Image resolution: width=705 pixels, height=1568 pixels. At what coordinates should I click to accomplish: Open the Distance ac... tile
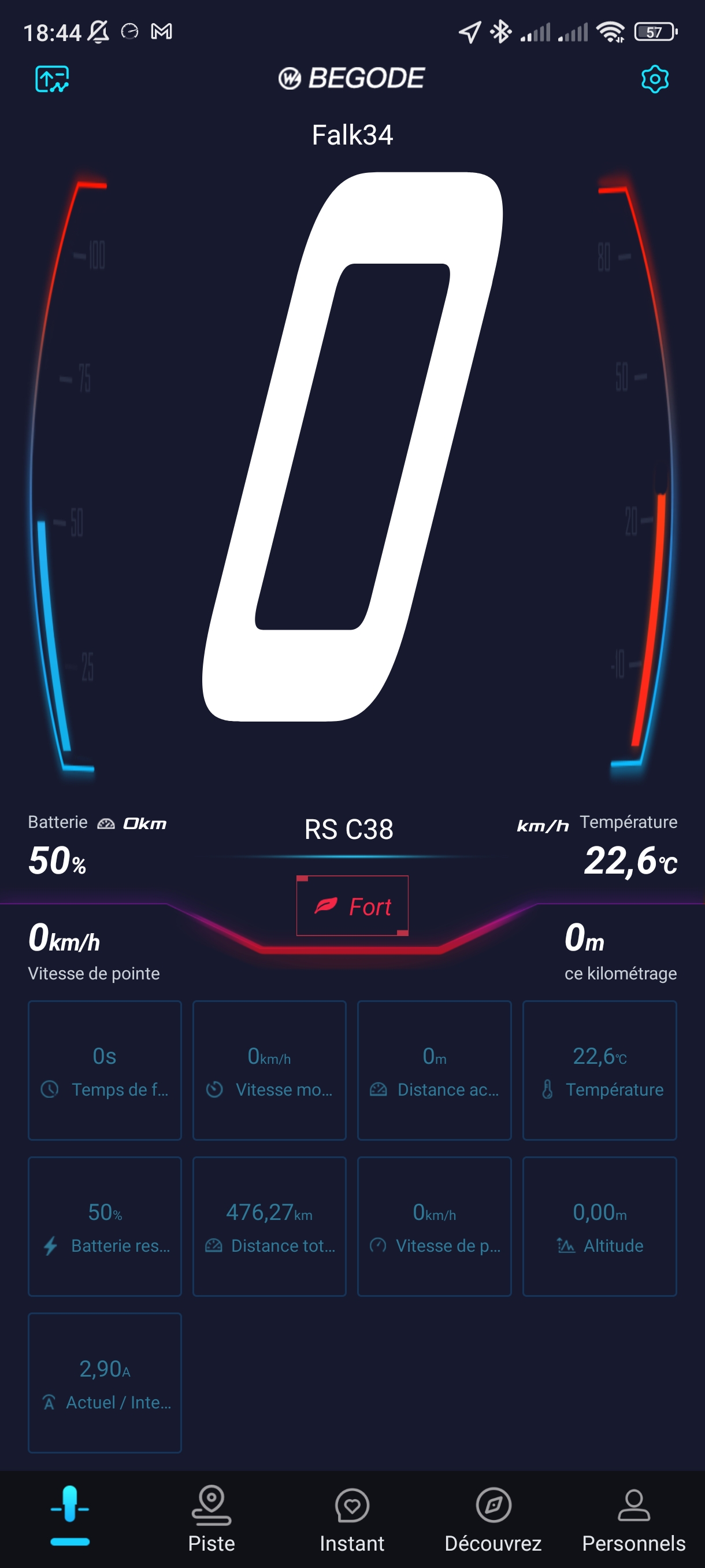[435, 1070]
